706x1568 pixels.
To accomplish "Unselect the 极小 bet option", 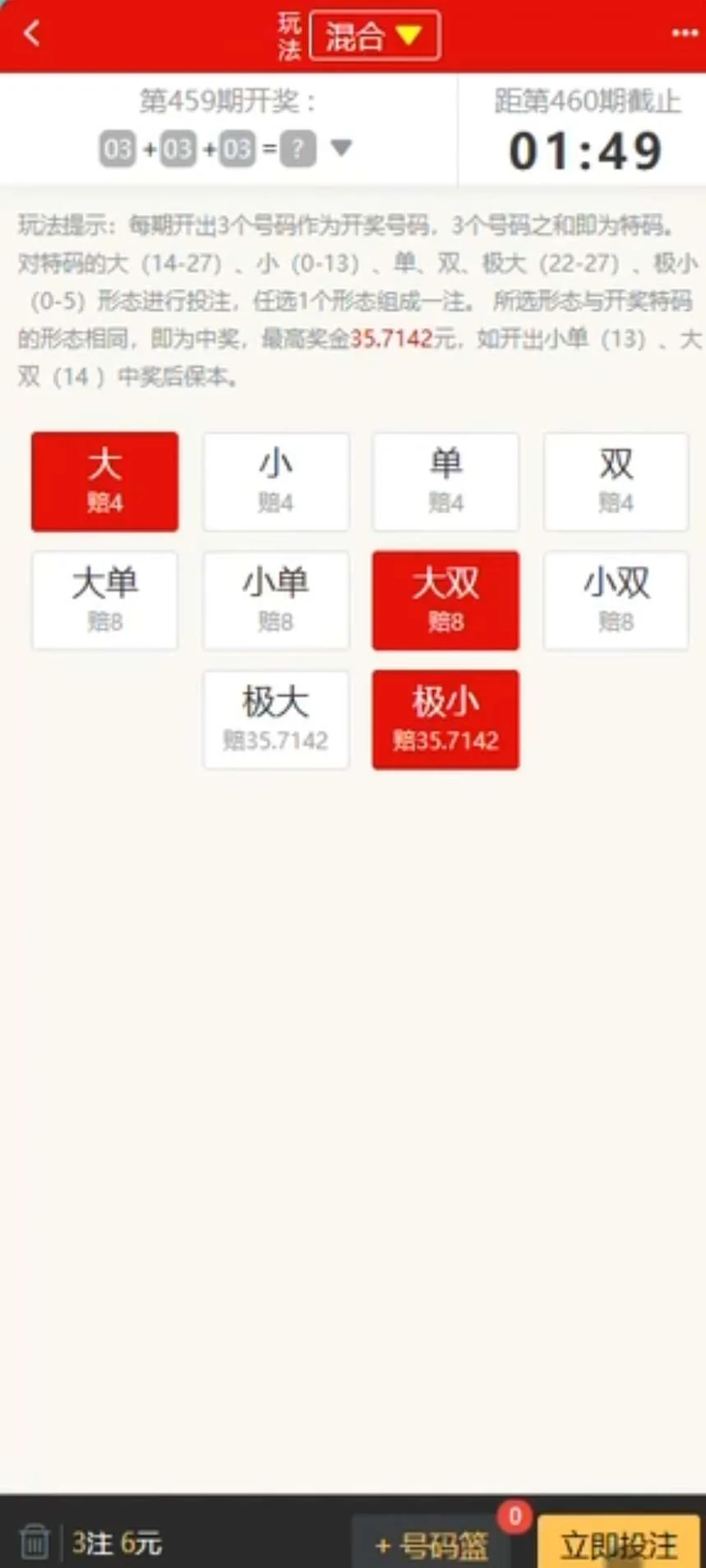I will tap(446, 720).
